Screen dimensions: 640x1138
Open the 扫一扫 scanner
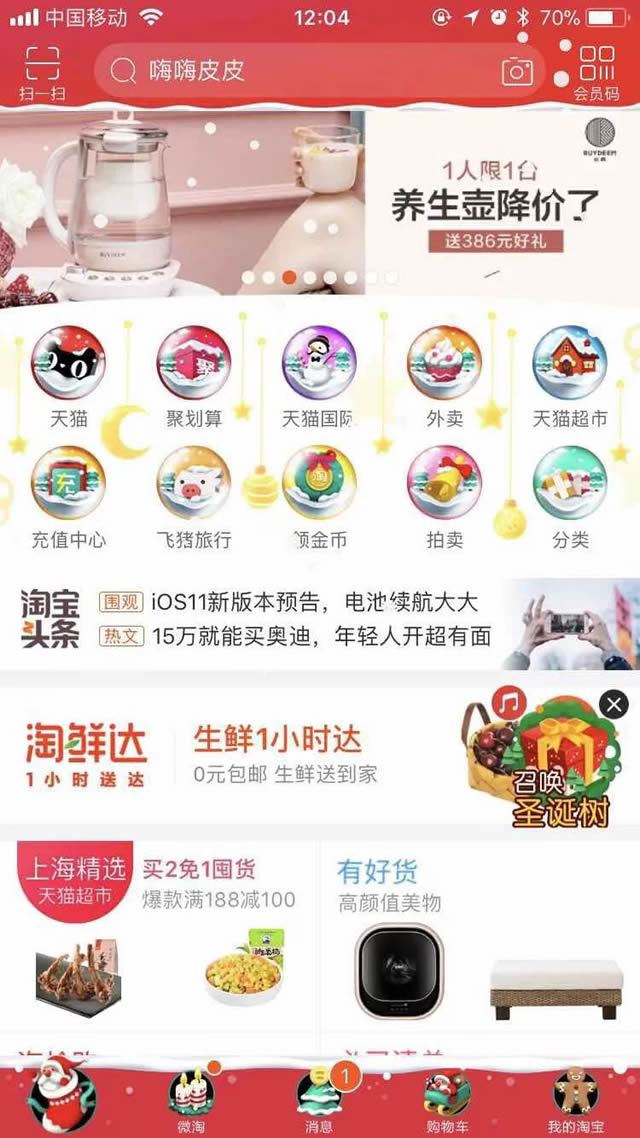[x=42, y=72]
